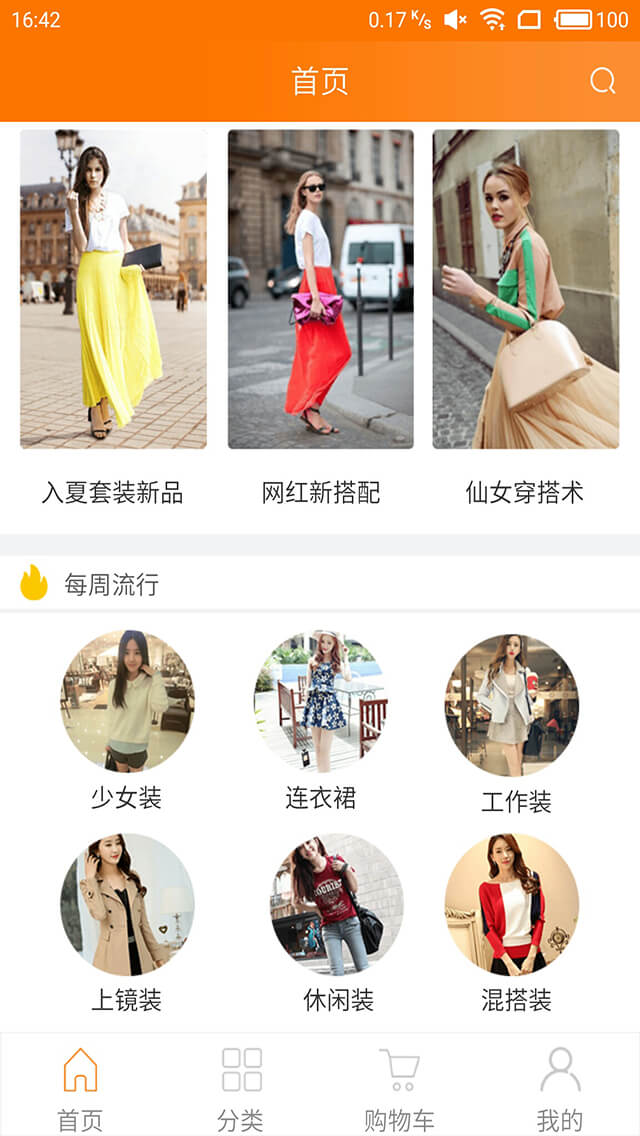Open the 购物车 tab
Viewport: 640px width, 1136px height.
[x=399, y=1088]
